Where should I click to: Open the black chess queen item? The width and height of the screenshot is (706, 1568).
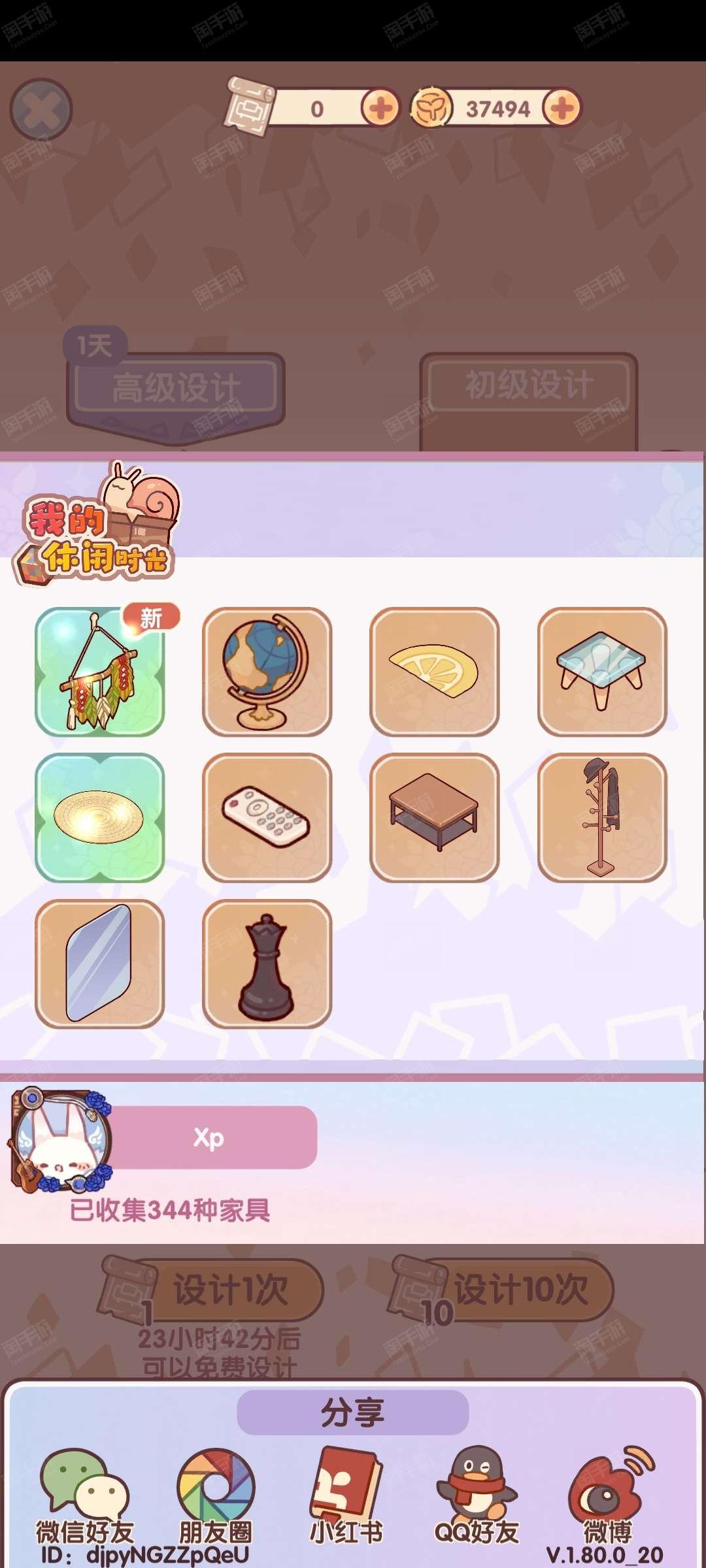pyautogui.click(x=267, y=964)
